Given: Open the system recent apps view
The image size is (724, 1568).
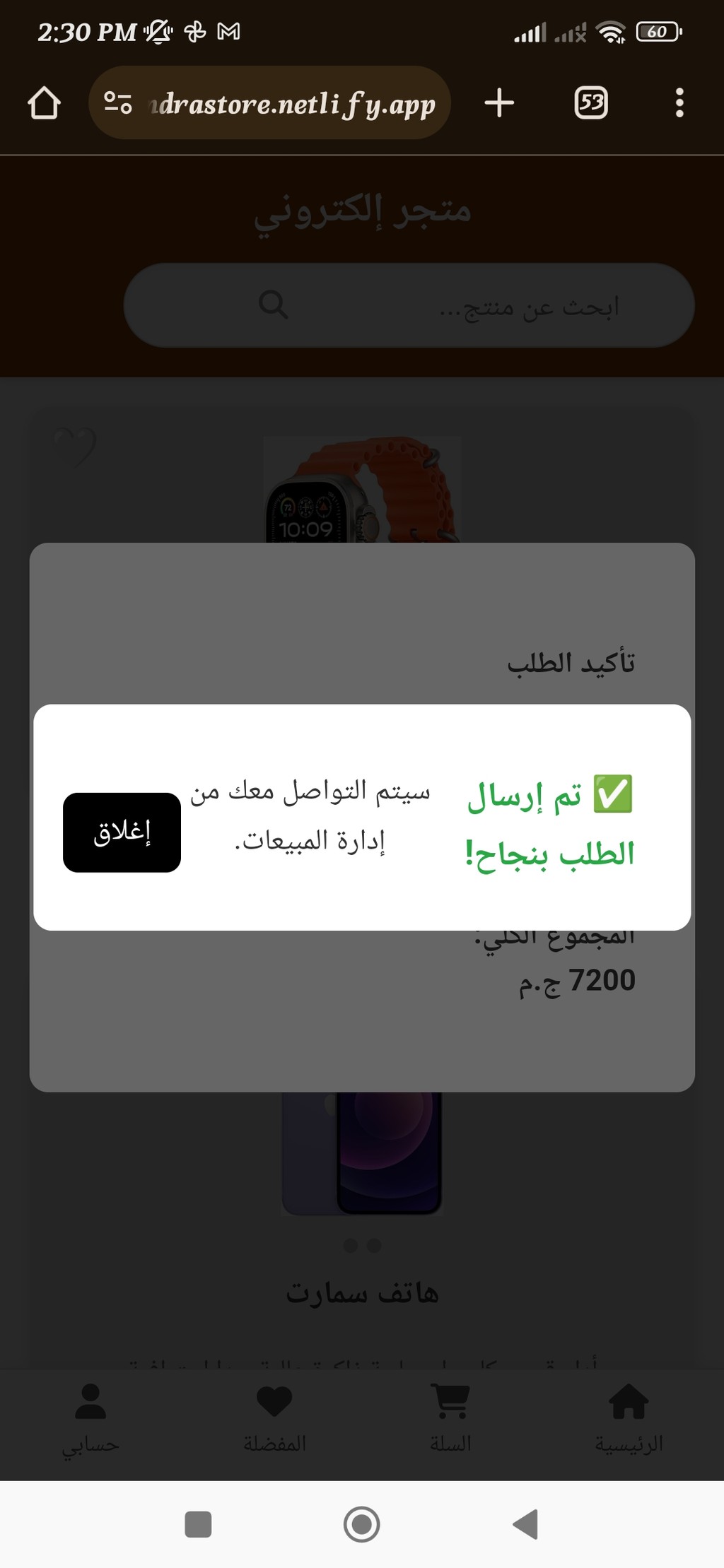Looking at the screenshot, I should coord(198,1524).
